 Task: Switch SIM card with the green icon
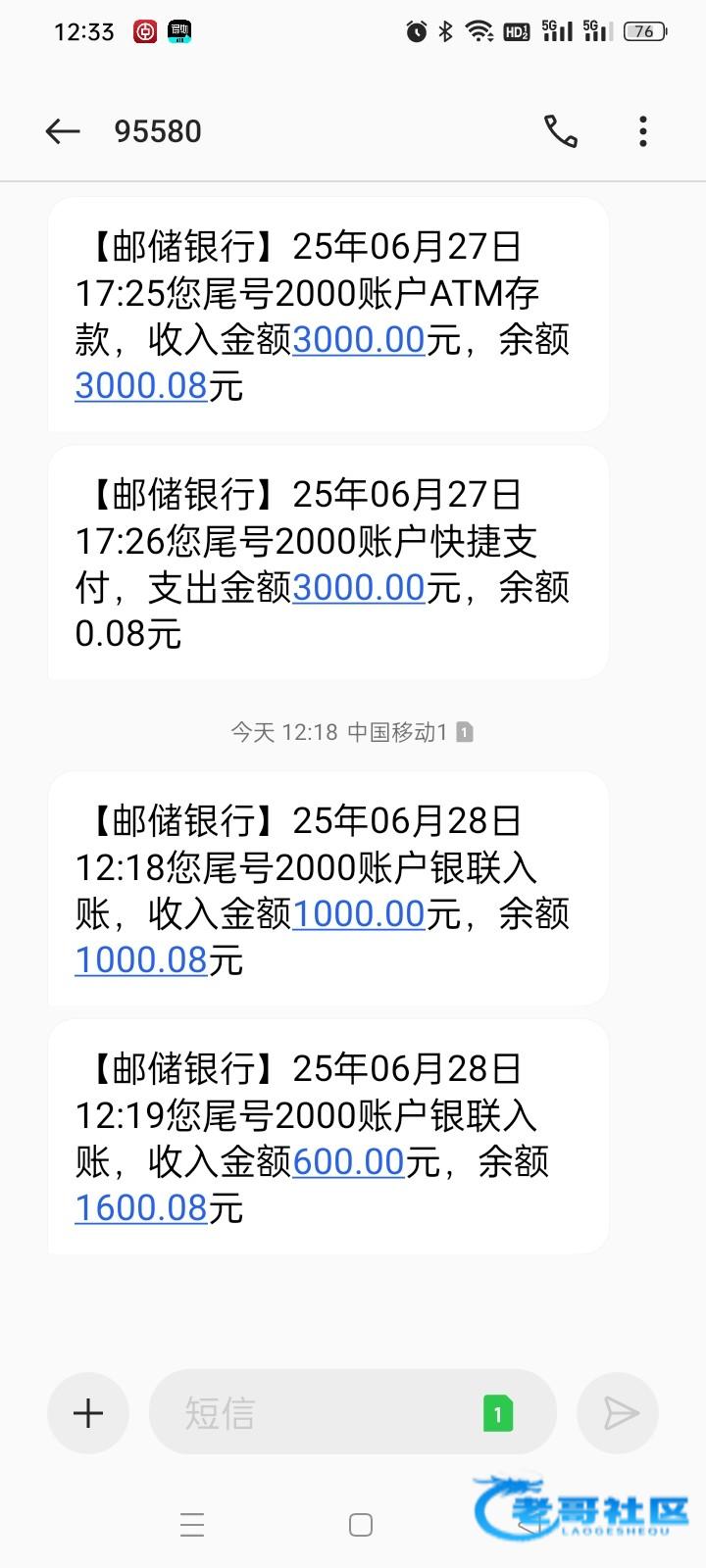point(498,1414)
